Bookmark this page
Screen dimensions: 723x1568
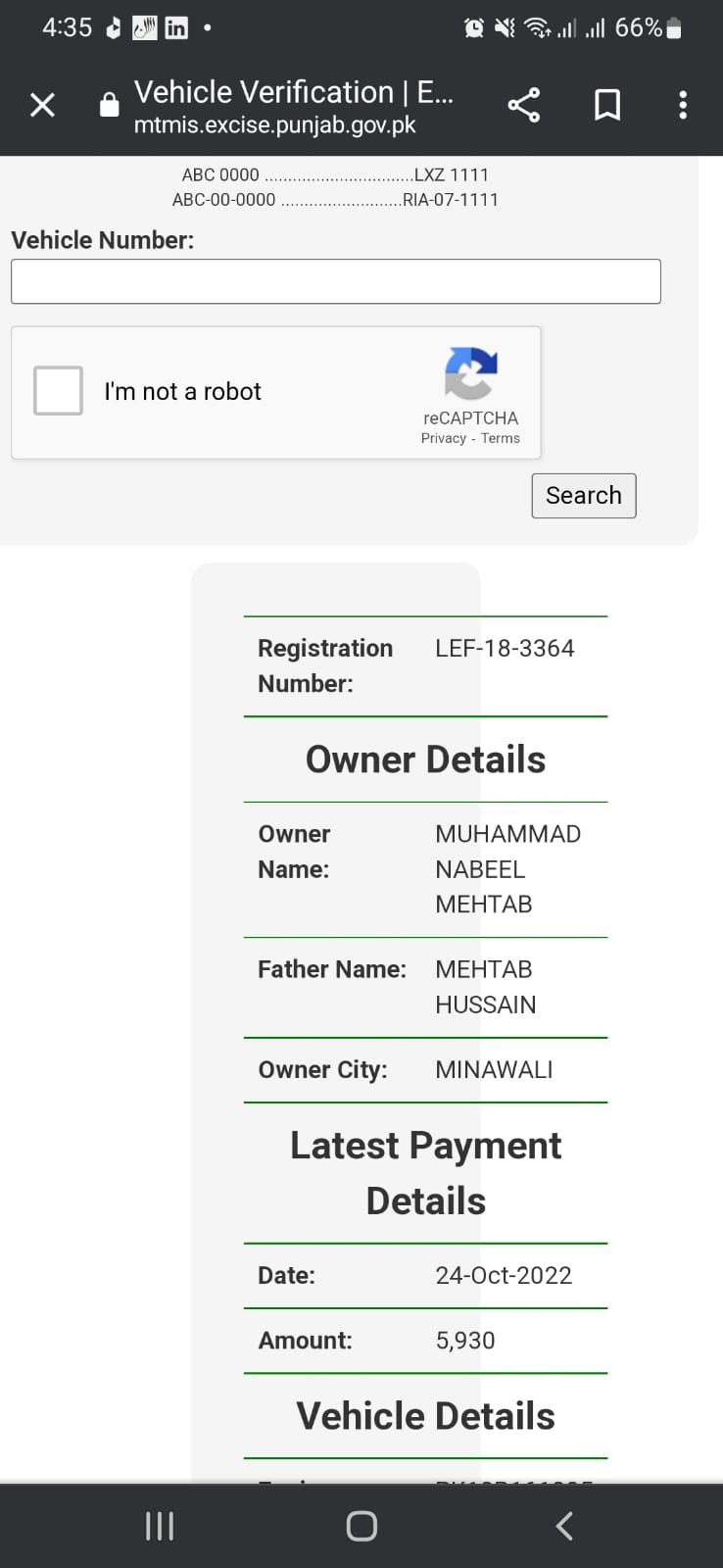point(607,105)
